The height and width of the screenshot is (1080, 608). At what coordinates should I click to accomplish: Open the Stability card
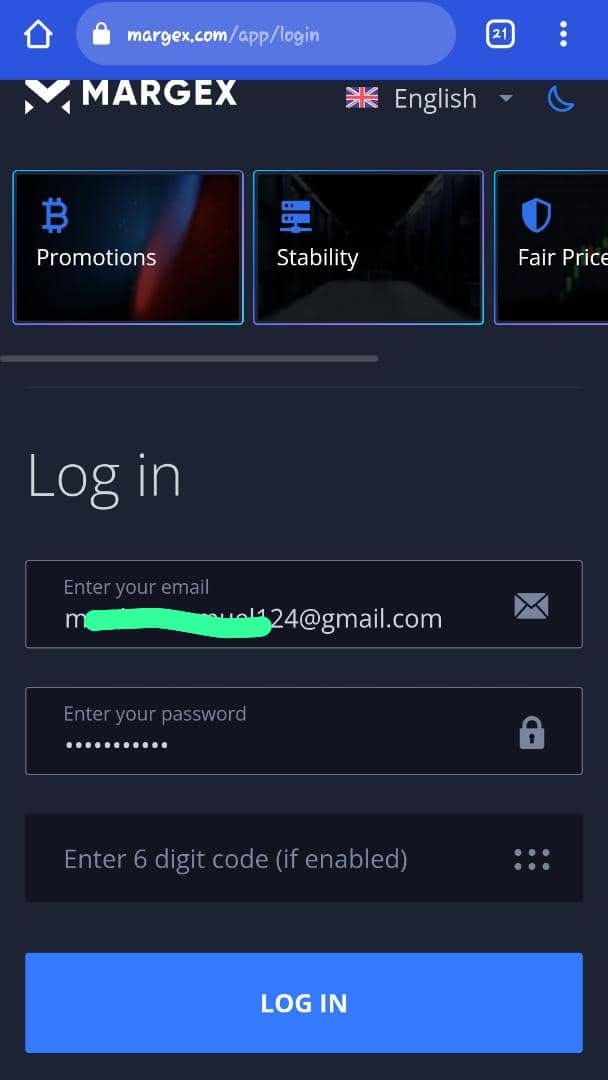(x=368, y=247)
